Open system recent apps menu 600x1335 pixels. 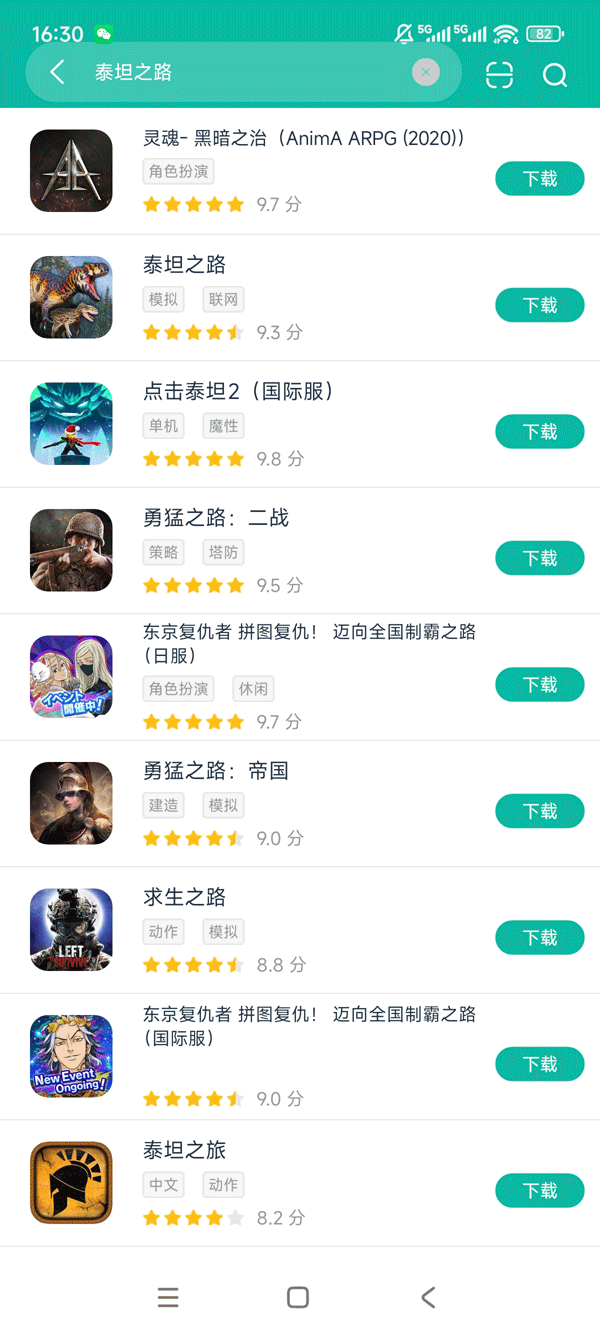click(168, 1297)
